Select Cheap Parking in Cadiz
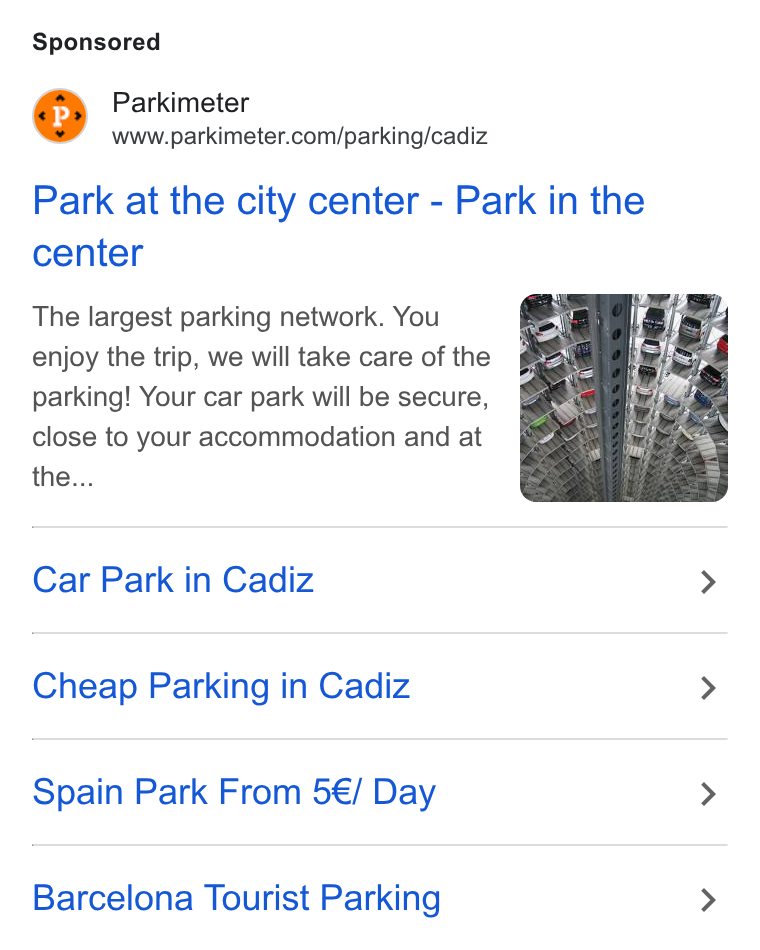Image resolution: width=760 pixels, height=950 pixels. click(x=379, y=686)
